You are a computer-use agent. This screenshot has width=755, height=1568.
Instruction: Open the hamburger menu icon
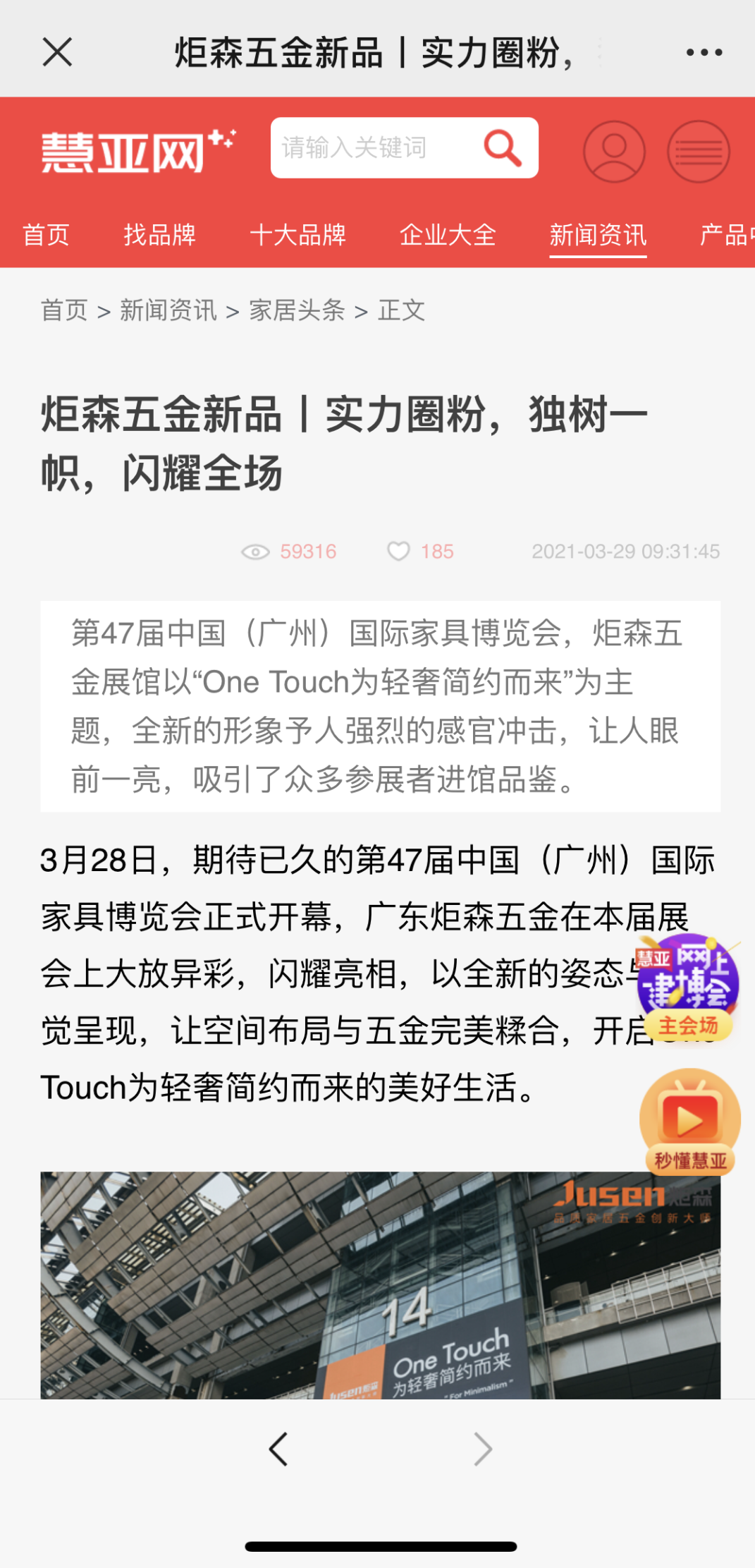[698, 152]
